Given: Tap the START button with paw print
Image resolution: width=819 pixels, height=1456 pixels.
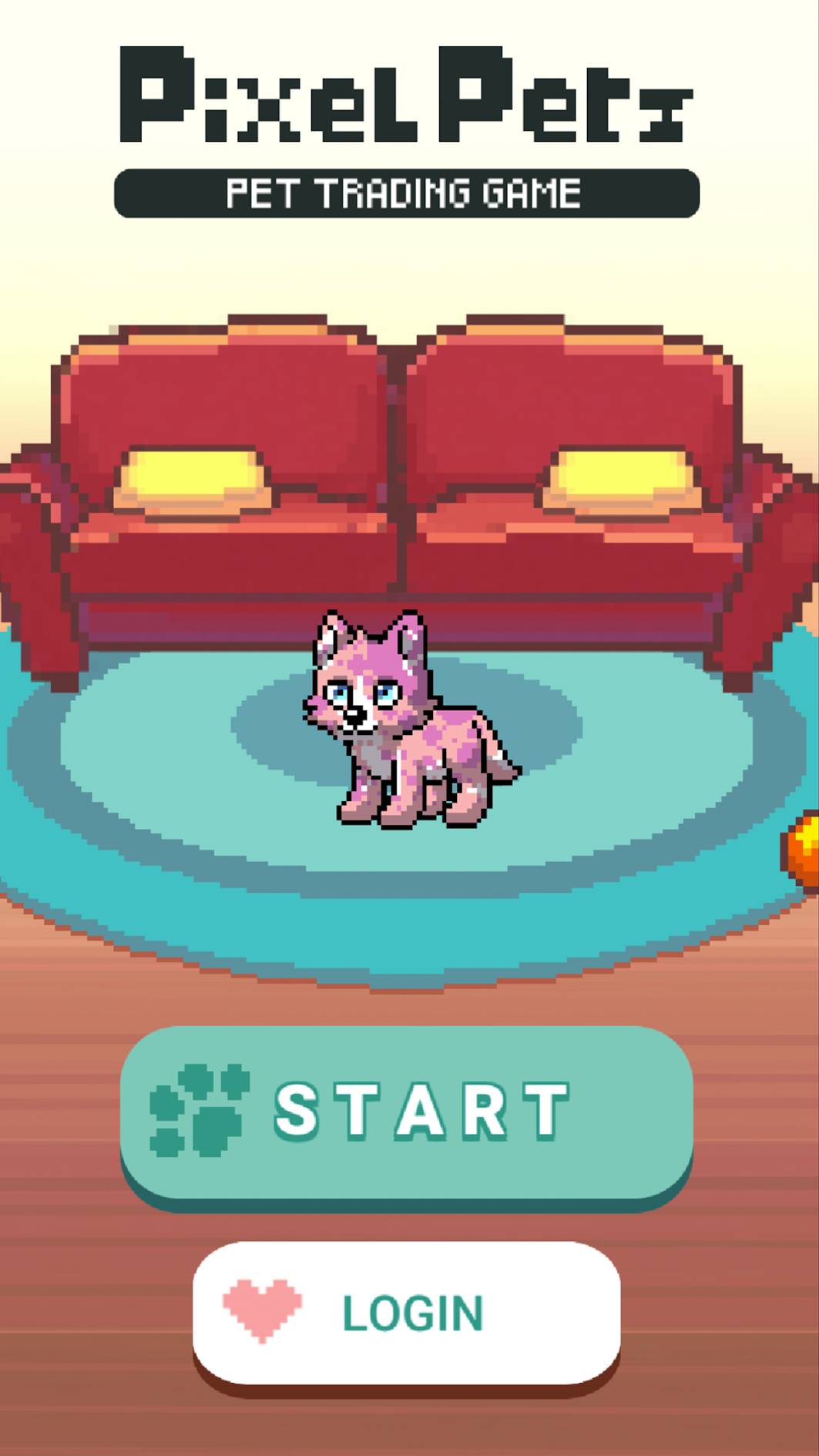Looking at the screenshot, I should (x=407, y=1115).
